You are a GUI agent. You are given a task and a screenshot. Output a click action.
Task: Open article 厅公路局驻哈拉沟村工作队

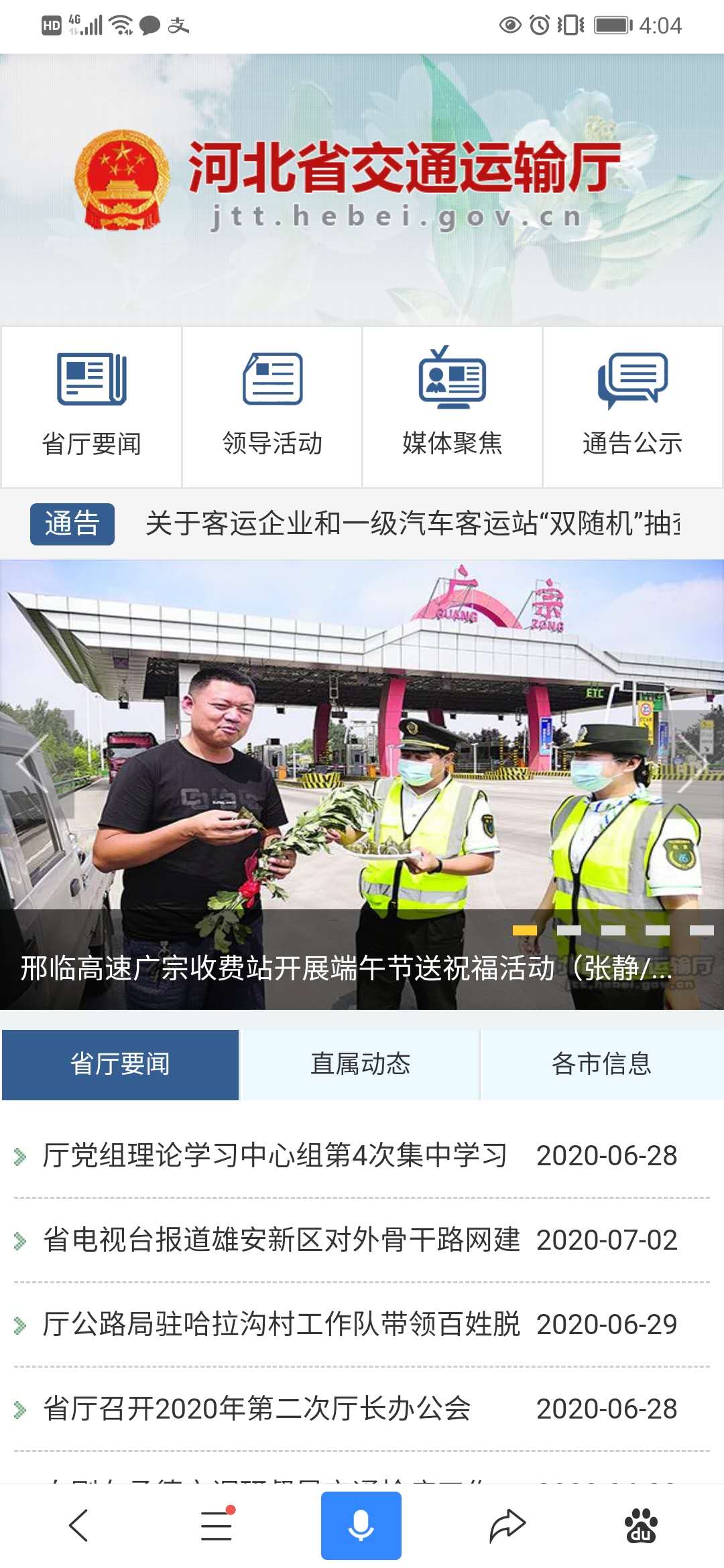tap(282, 1324)
